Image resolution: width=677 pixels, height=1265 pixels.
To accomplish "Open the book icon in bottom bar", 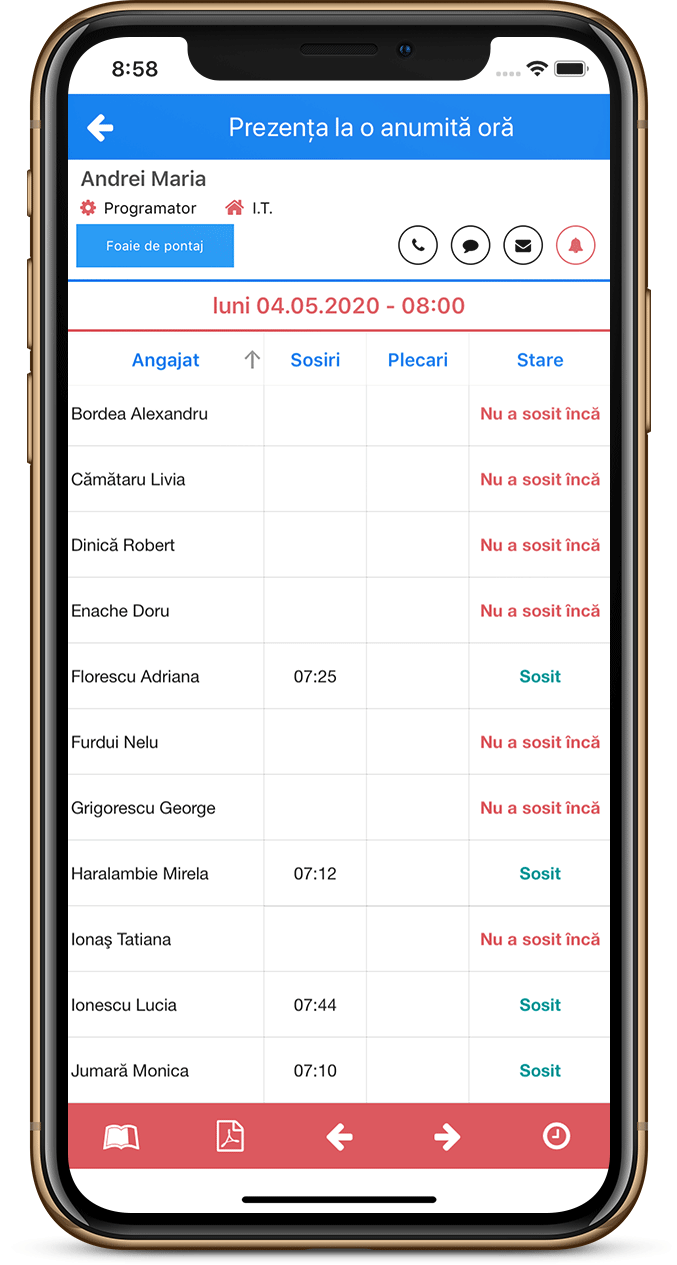I will [121, 1137].
